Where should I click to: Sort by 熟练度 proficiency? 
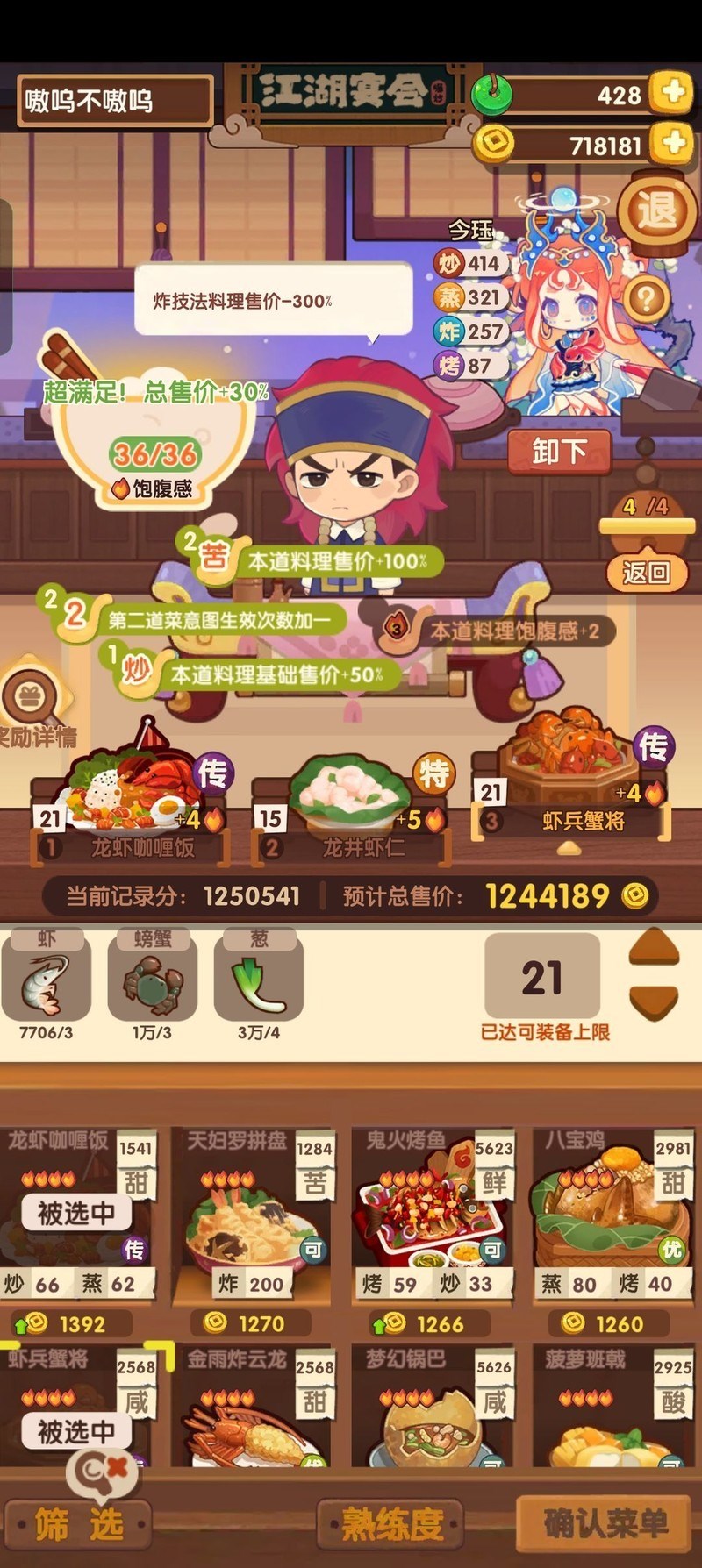pos(391,1525)
